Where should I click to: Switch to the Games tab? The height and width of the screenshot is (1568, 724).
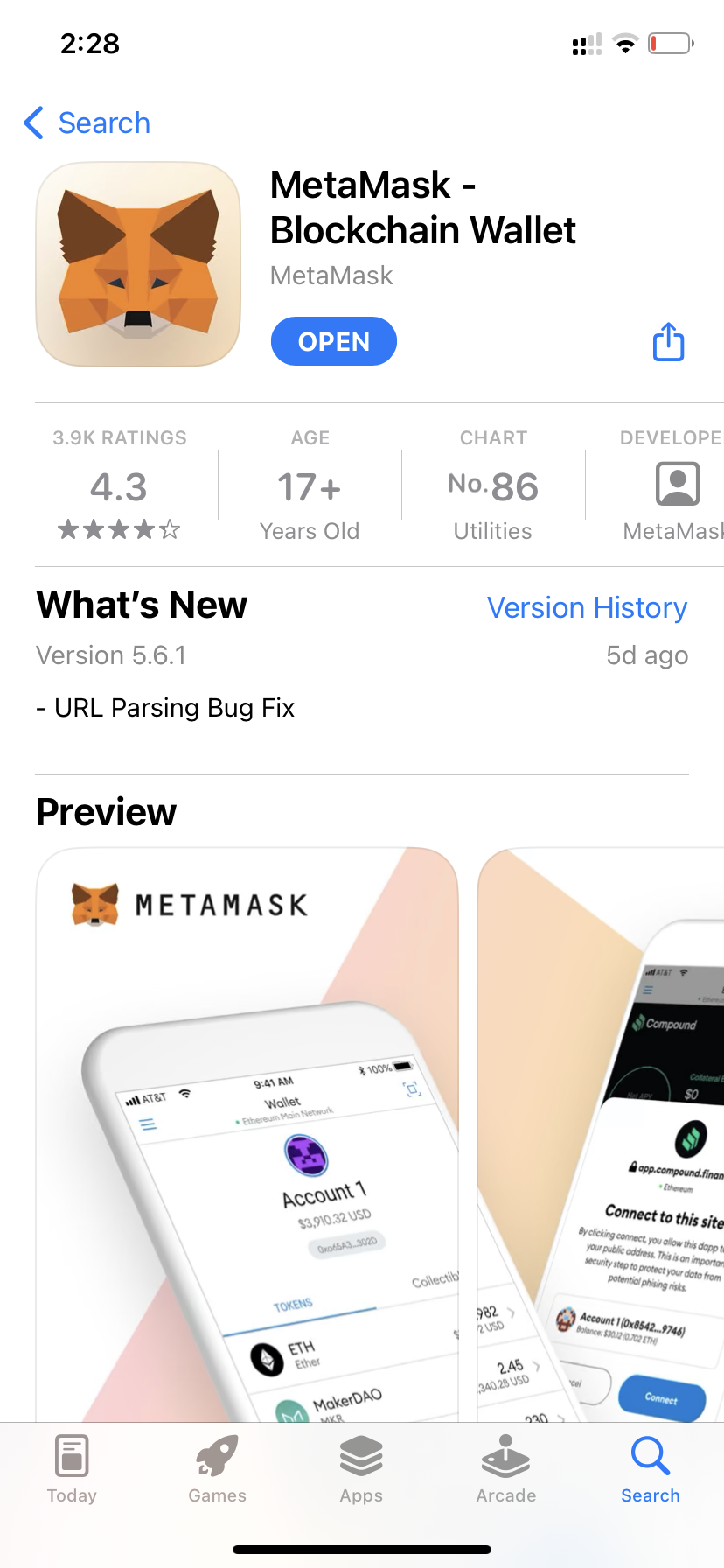point(217,1470)
